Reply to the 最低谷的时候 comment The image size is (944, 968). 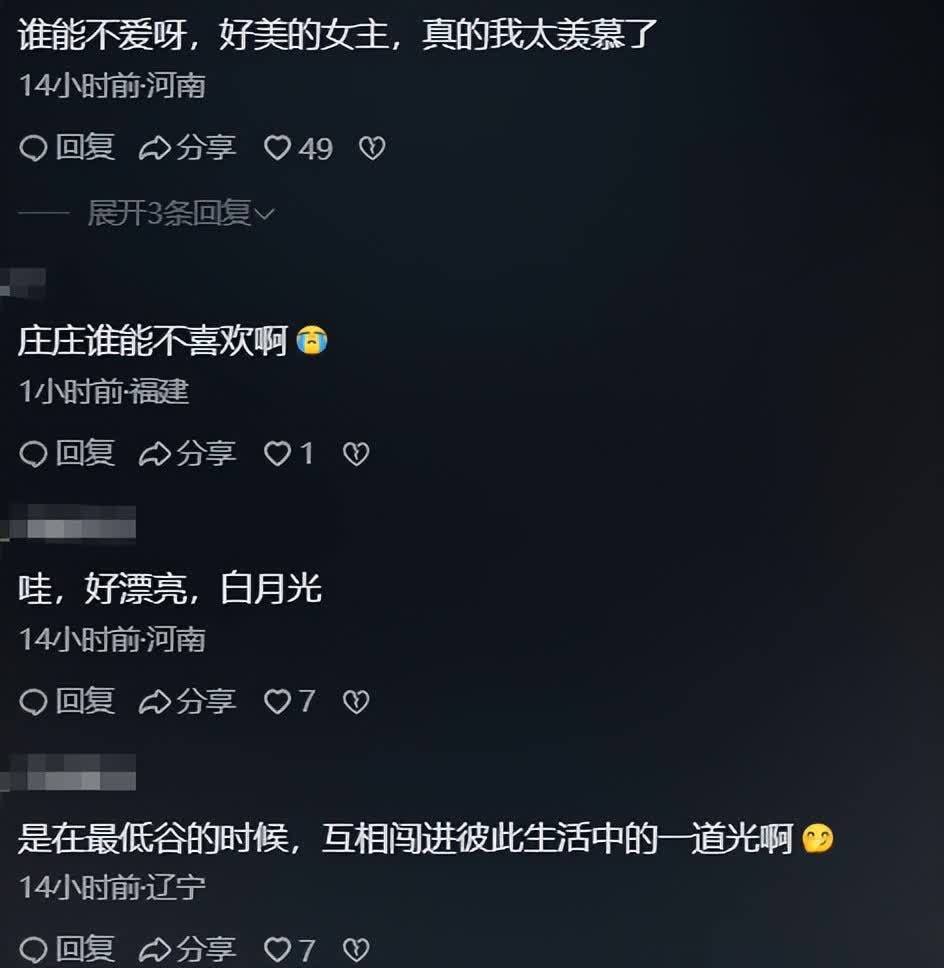[x=67, y=949]
